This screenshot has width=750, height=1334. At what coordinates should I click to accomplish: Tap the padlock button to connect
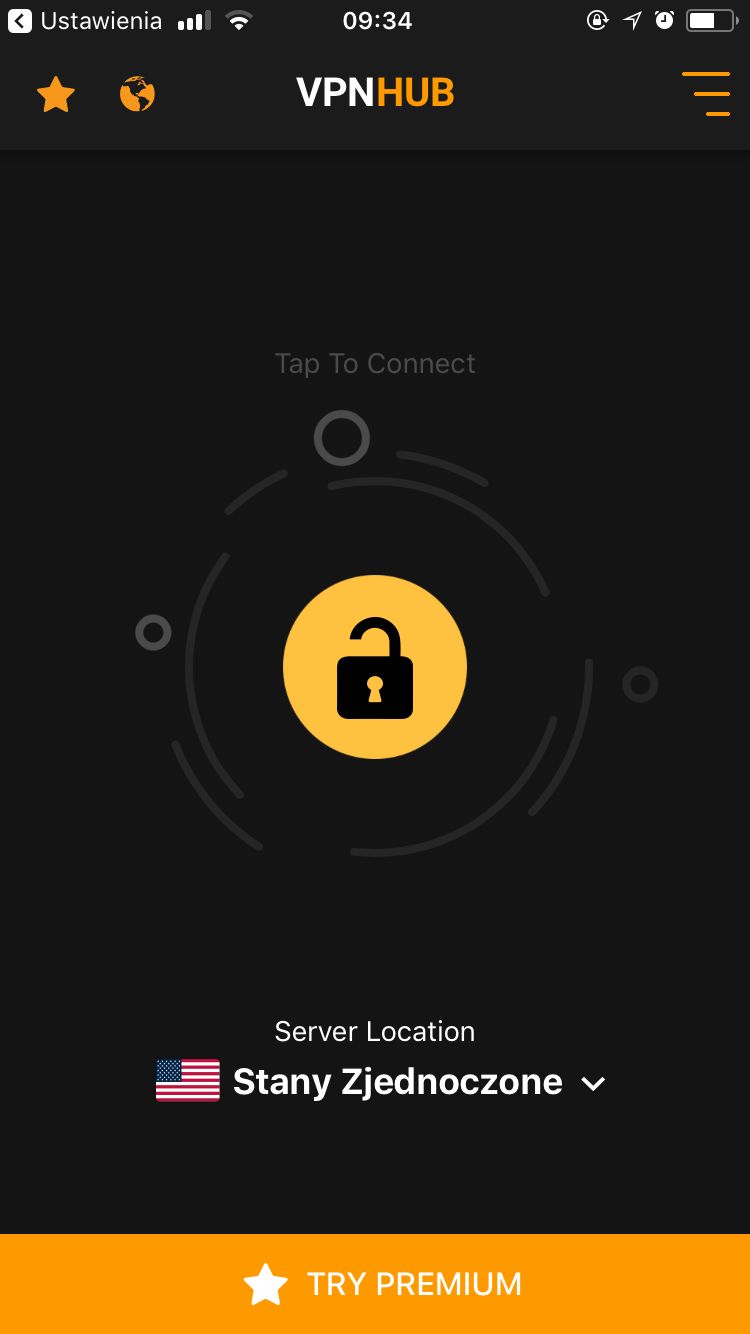pyautogui.click(x=375, y=667)
